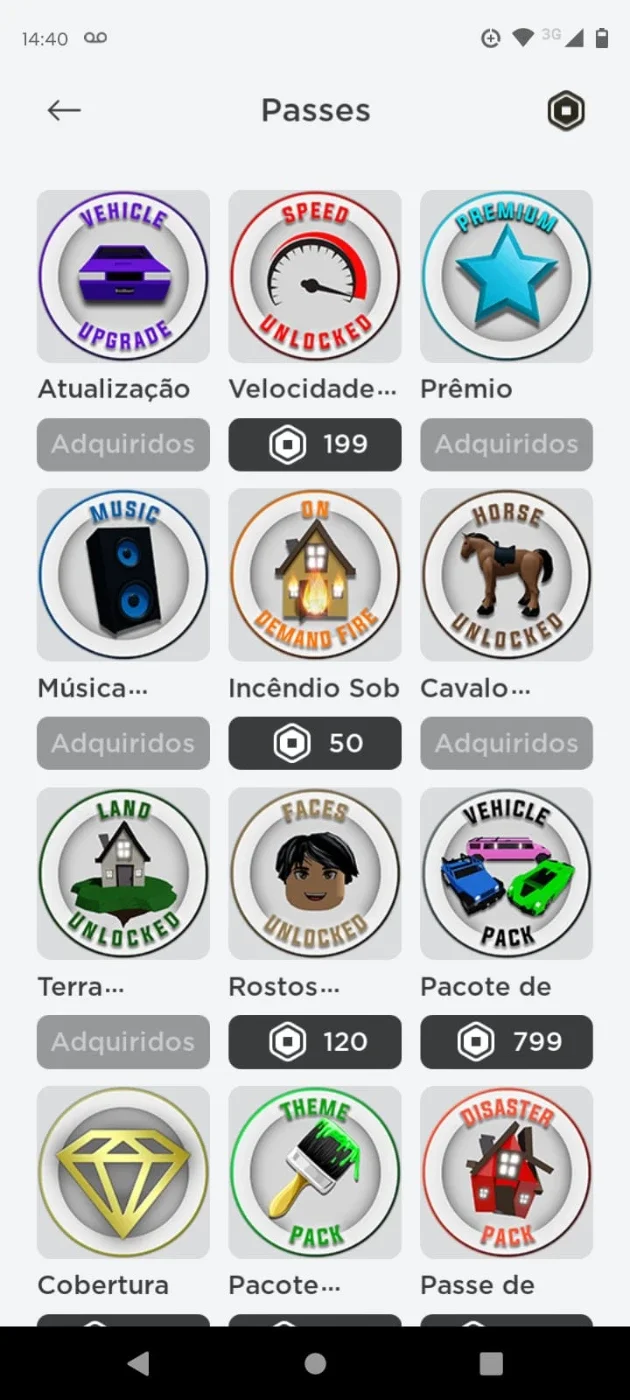View the Faces Unlocked pass tile
630x1400 pixels.
[315, 873]
